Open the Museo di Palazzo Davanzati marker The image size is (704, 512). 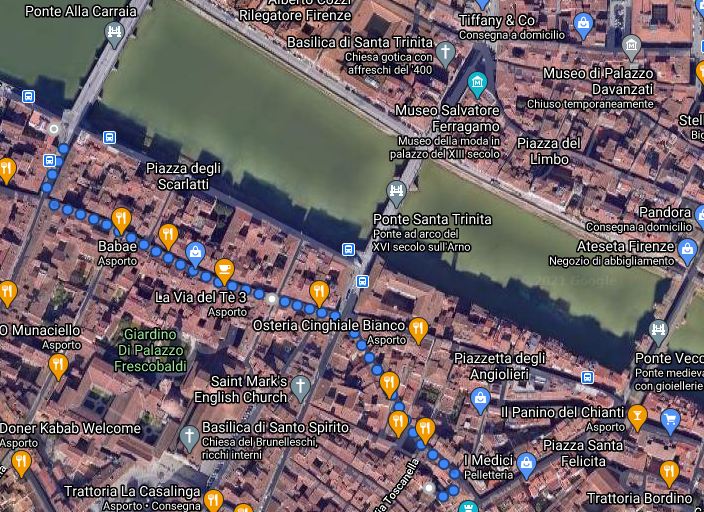coord(631,46)
